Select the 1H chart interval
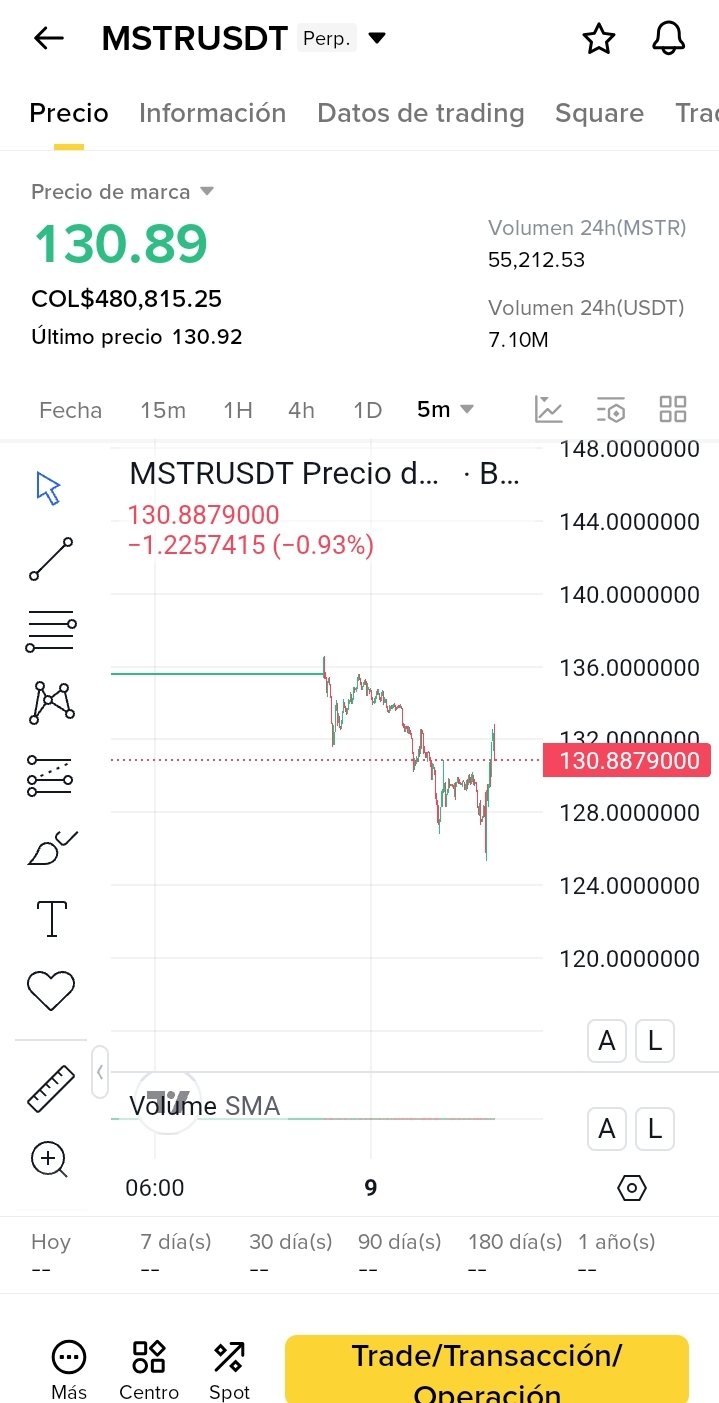719x1403 pixels. 237,410
